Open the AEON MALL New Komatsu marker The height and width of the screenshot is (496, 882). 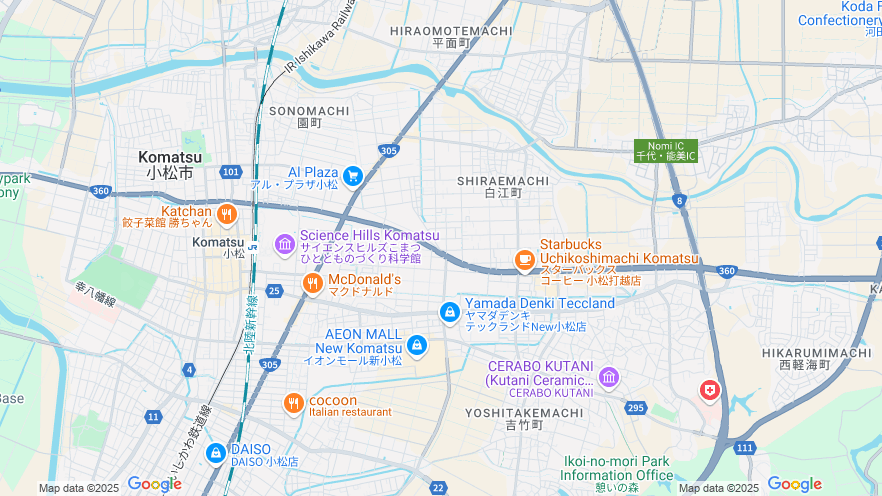[x=417, y=346]
